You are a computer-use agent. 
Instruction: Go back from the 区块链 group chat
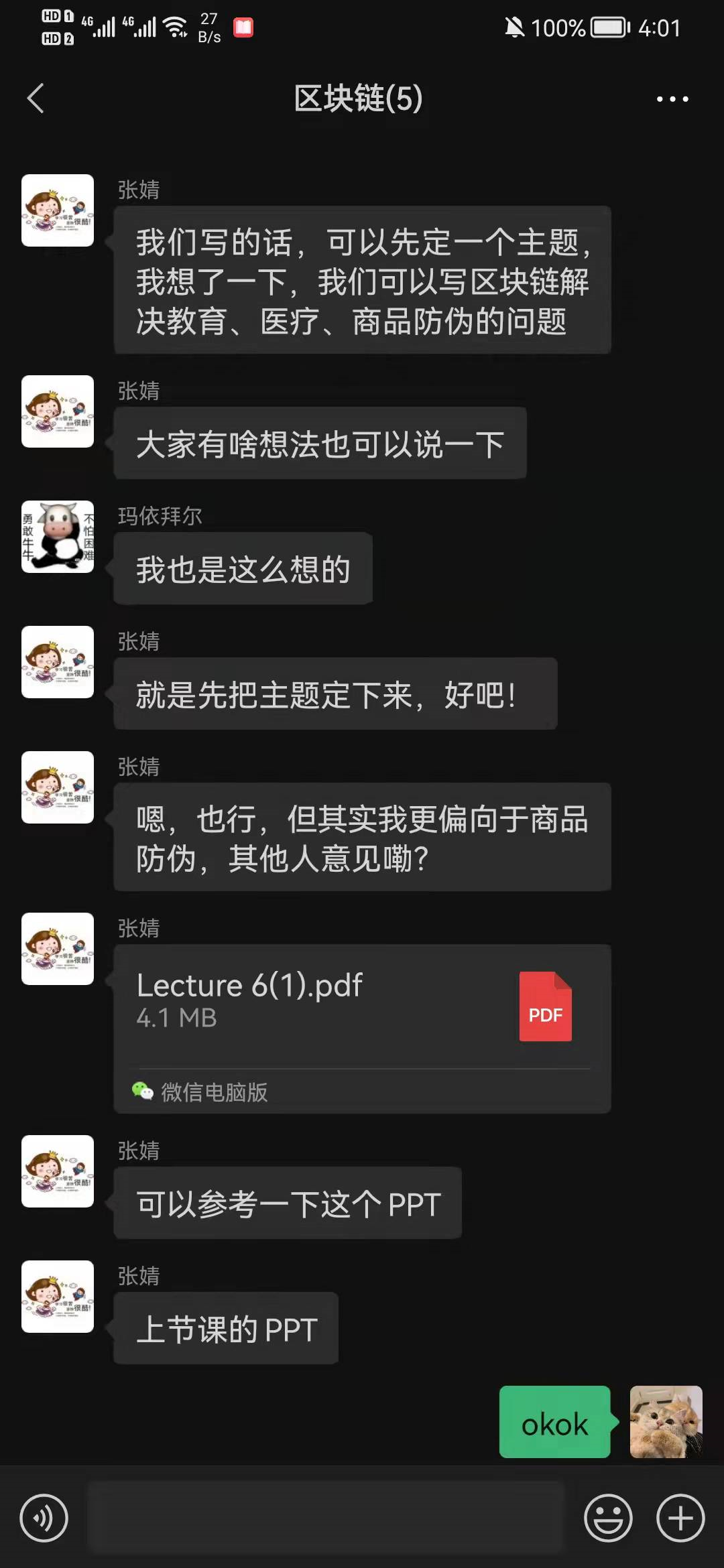click(36, 99)
